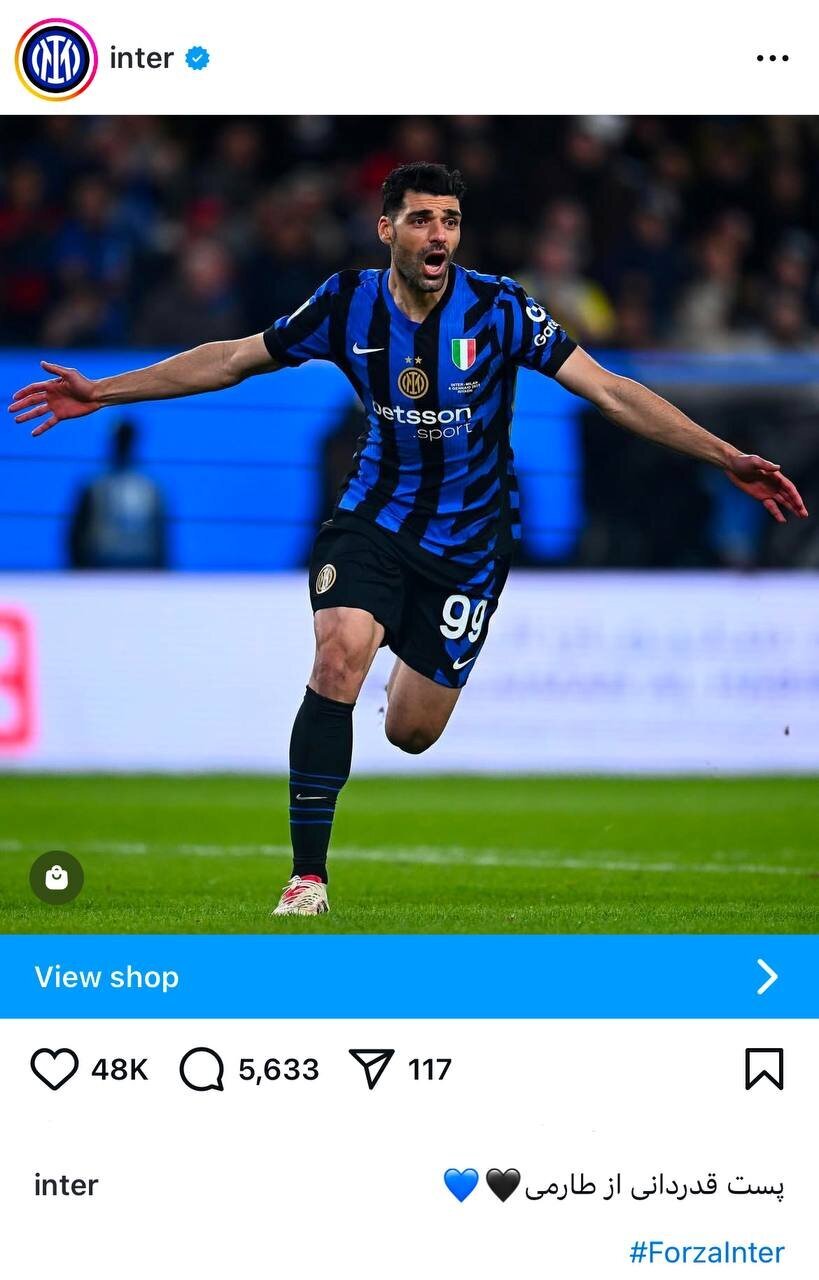Open the View shop banner
Screen dimensions: 819x1280
(x=409, y=977)
